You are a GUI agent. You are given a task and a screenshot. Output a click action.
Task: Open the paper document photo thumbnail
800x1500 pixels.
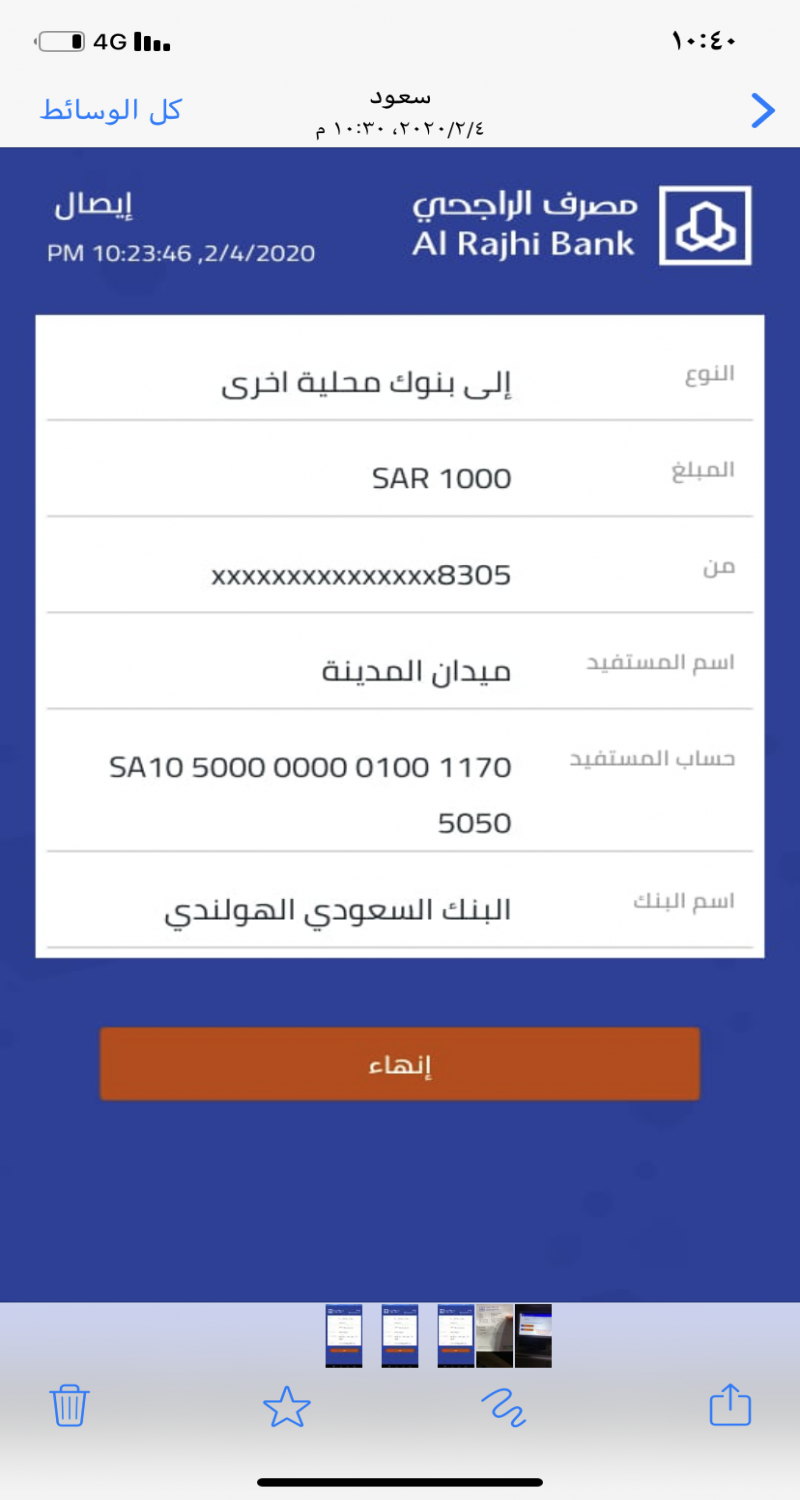coord(495,1336)
